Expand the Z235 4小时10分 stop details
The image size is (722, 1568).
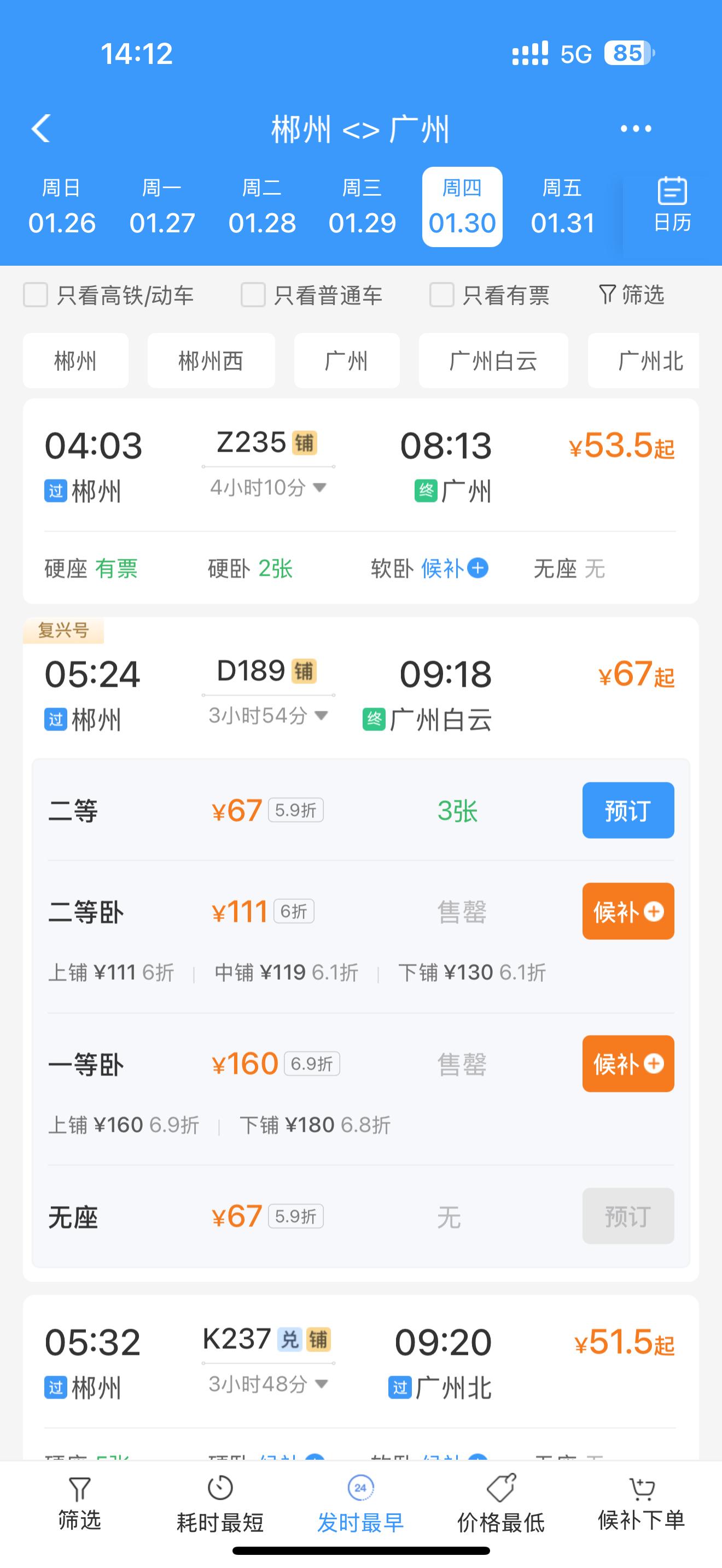[x=268, y=488]
